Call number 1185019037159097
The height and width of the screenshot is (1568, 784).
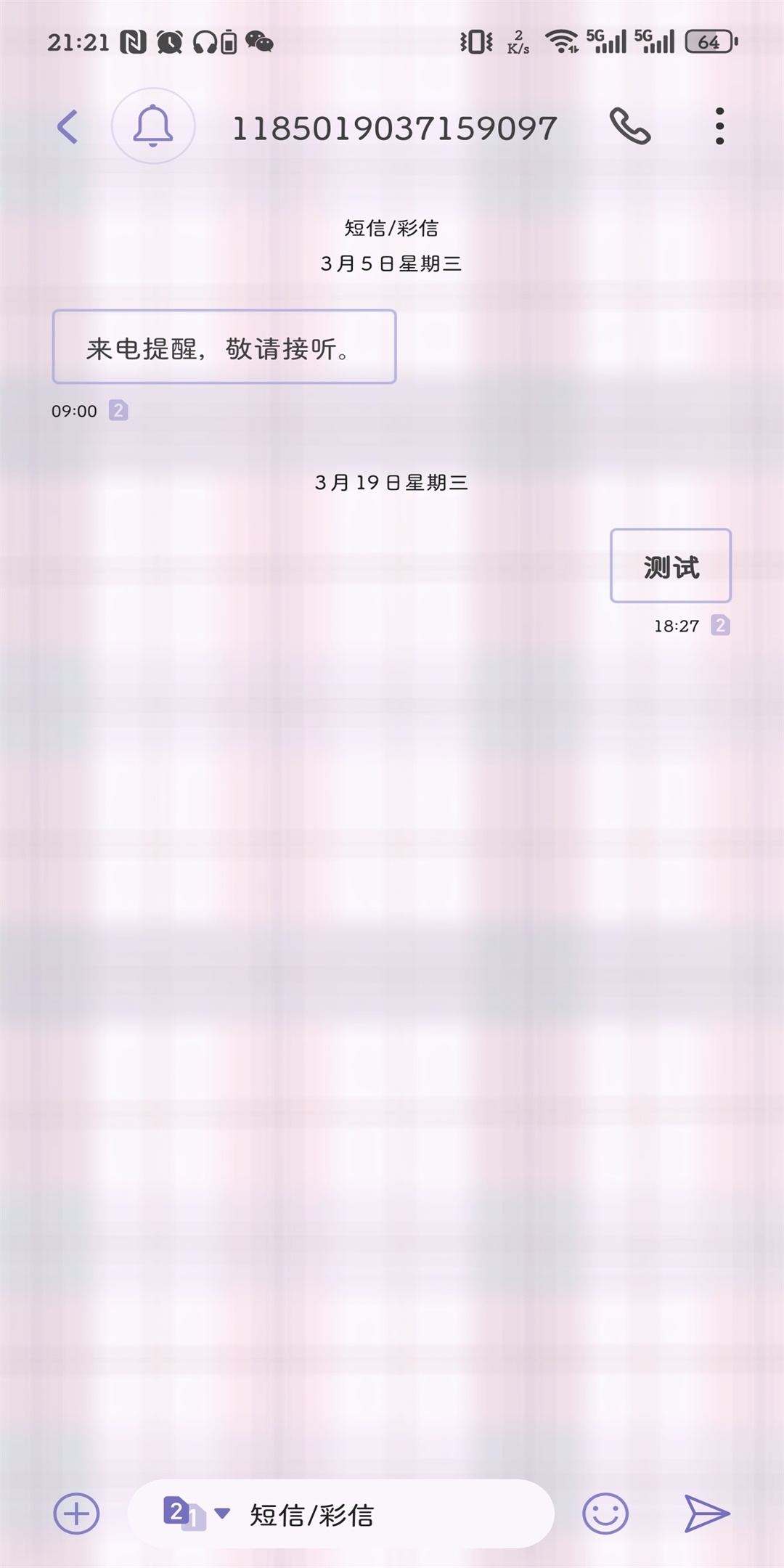pyautogui.click(x=629, y=126)
